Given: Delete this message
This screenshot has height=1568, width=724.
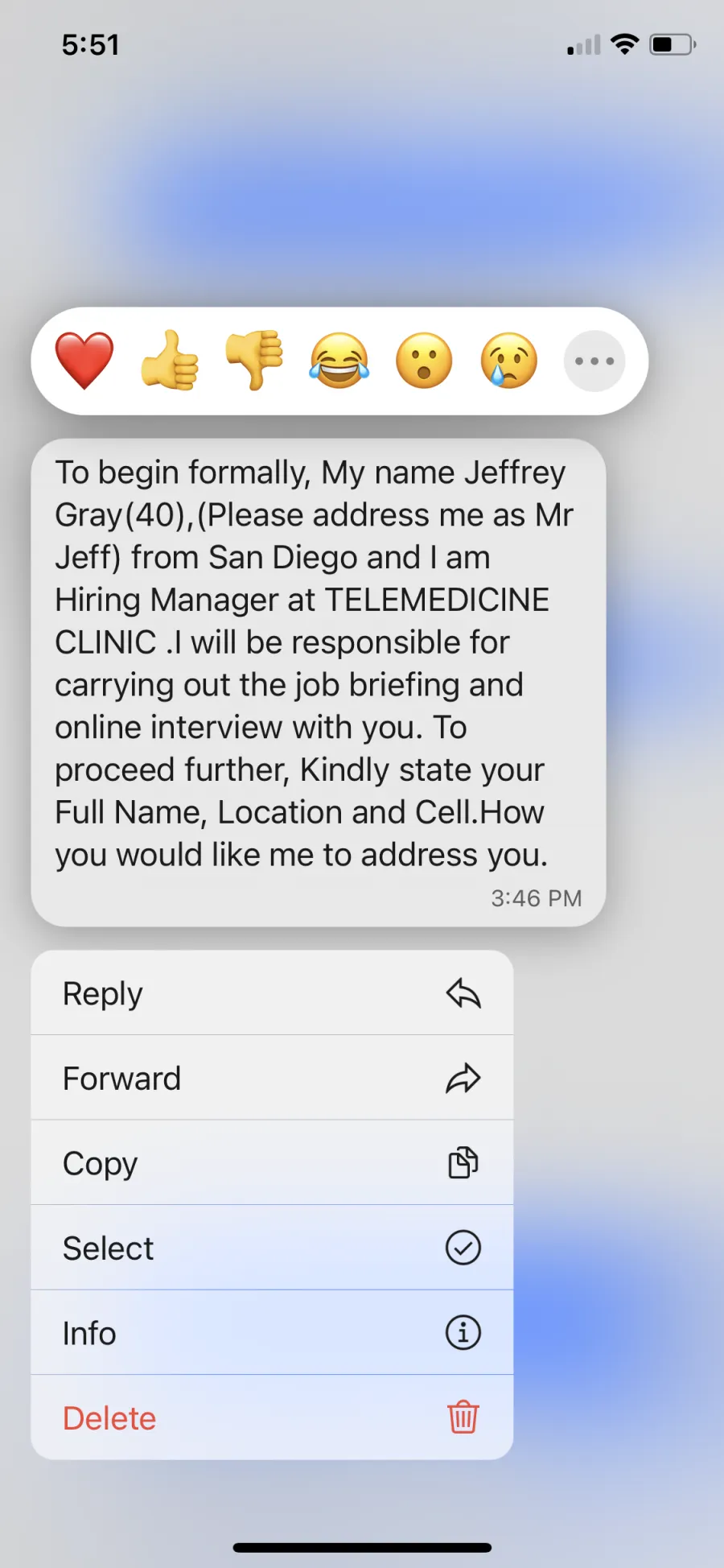Looking at the screenshot, I should [x=272, y=1418].
